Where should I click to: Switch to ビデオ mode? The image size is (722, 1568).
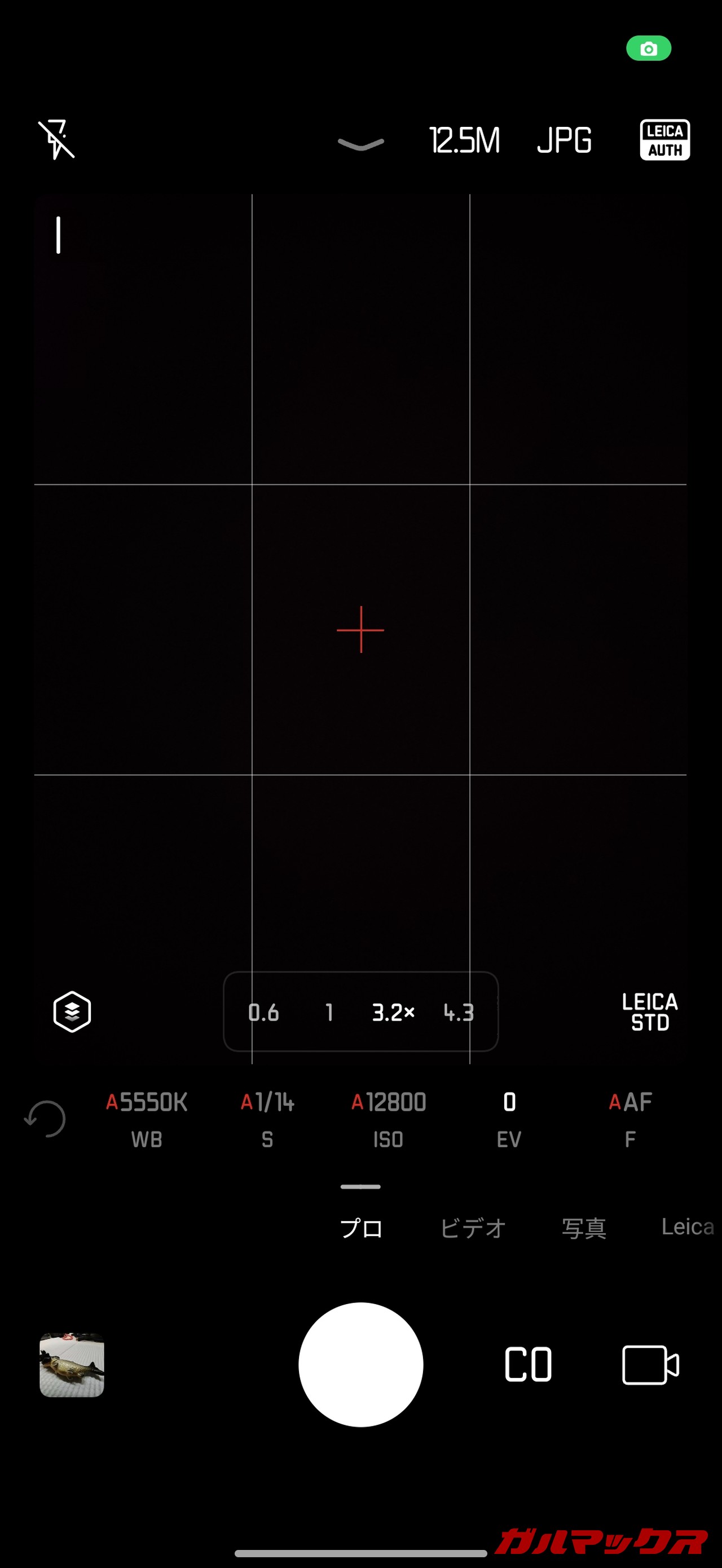click(473, 1229)
